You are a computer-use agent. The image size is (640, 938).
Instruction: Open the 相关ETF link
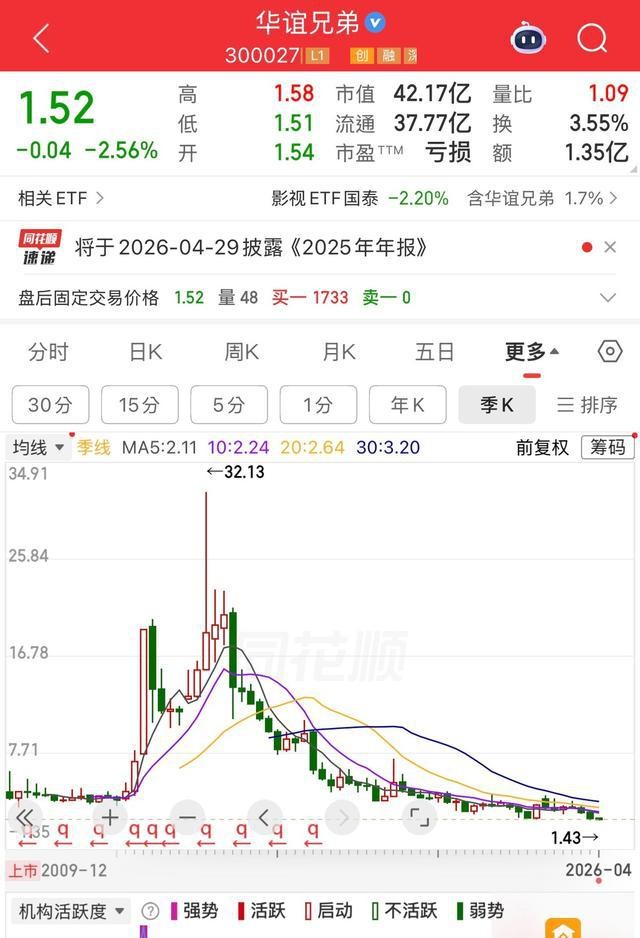61,198
